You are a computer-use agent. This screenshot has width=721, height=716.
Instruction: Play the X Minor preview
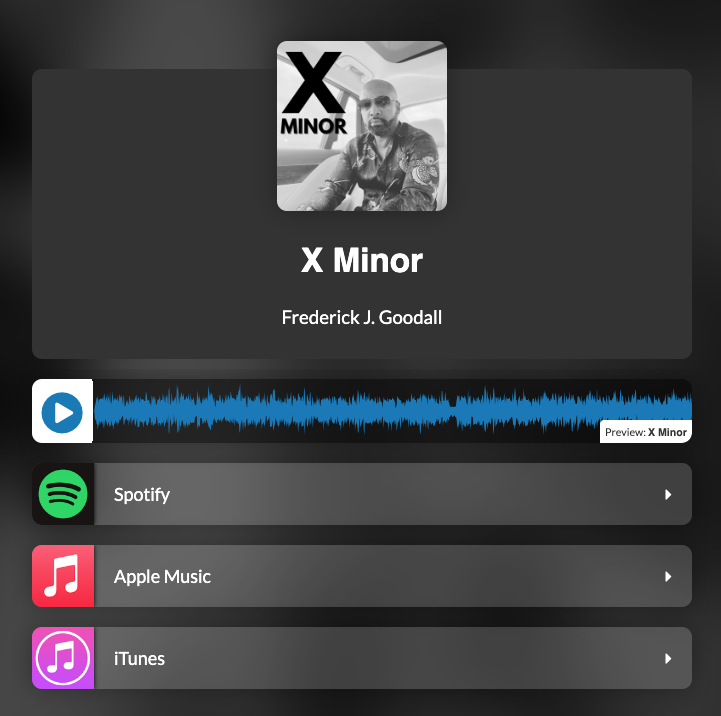(62, 411)
